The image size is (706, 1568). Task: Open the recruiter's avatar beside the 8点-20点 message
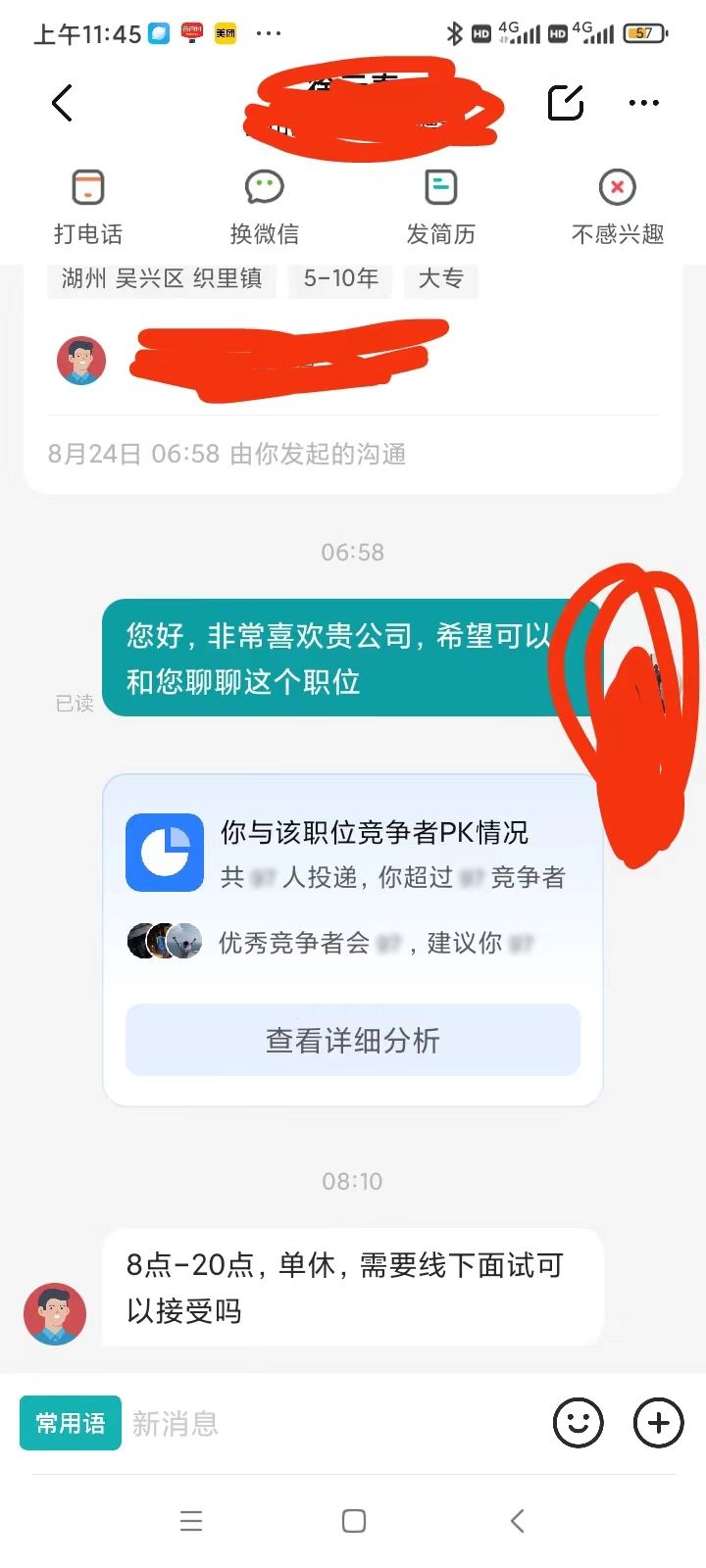pos(55,1314)
